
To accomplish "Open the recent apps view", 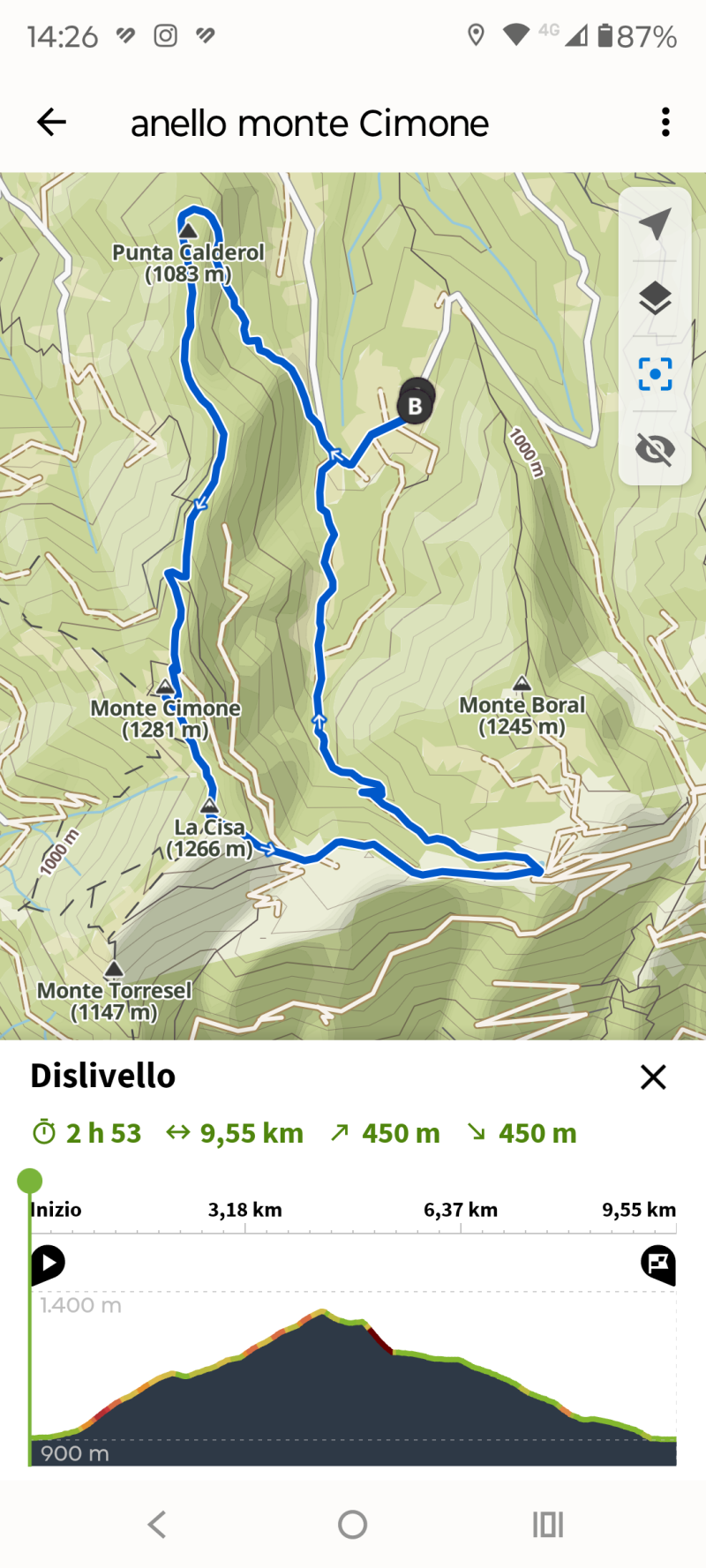I will tap(548, 1524).
